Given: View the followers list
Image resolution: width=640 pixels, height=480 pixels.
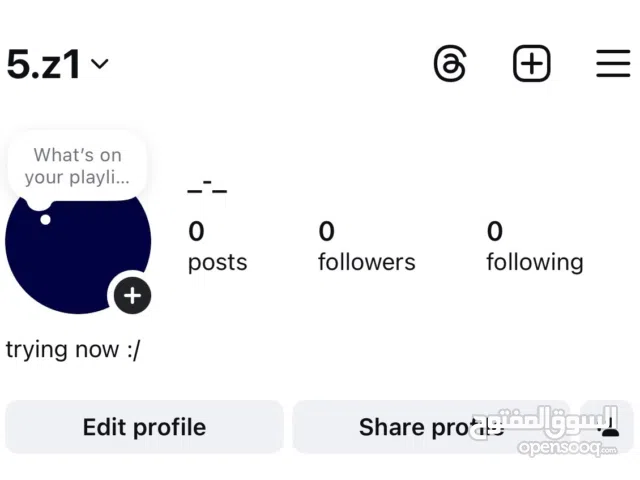Looking at the screenshot, I should tap(366, 247).
